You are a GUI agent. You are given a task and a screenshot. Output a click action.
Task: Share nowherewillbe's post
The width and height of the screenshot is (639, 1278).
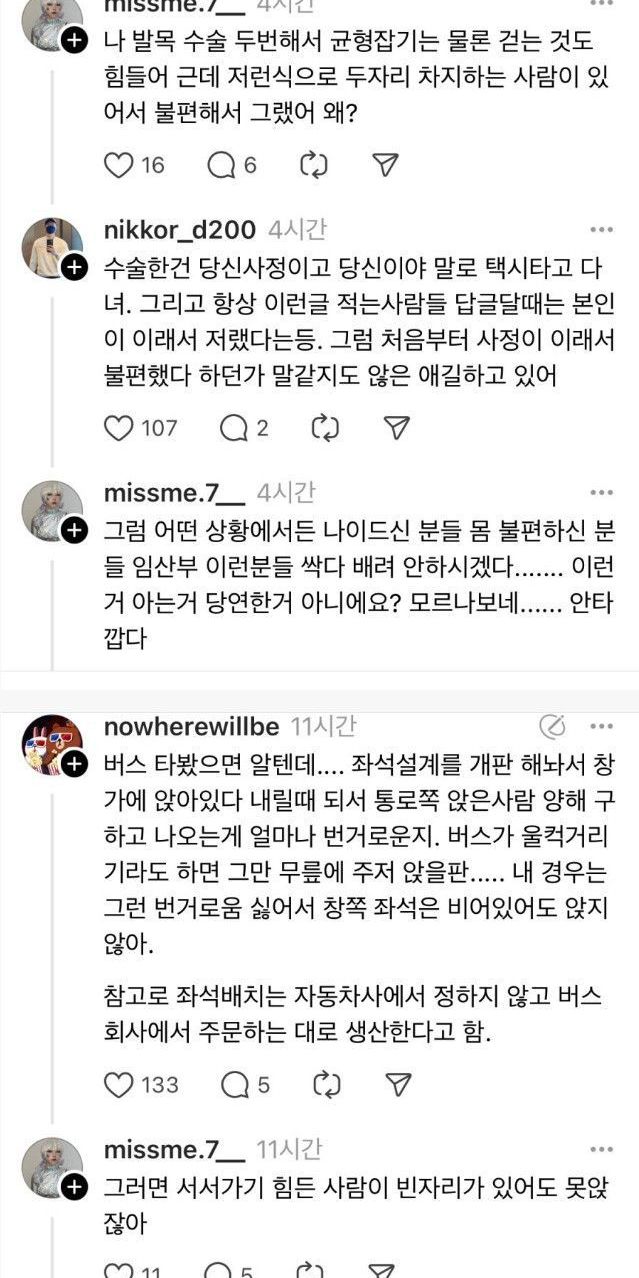pos(397,1084)
